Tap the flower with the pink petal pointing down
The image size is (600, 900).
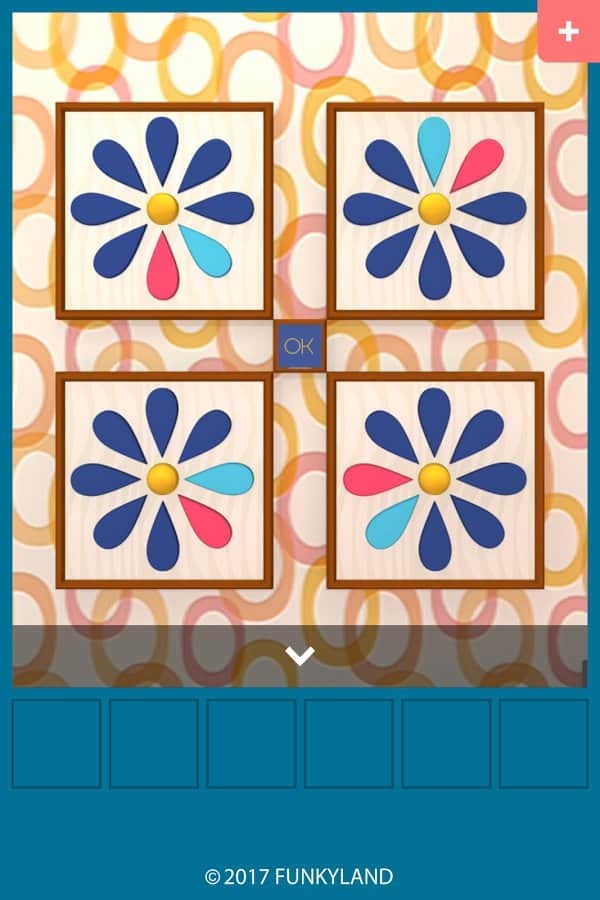pos(163,210)
